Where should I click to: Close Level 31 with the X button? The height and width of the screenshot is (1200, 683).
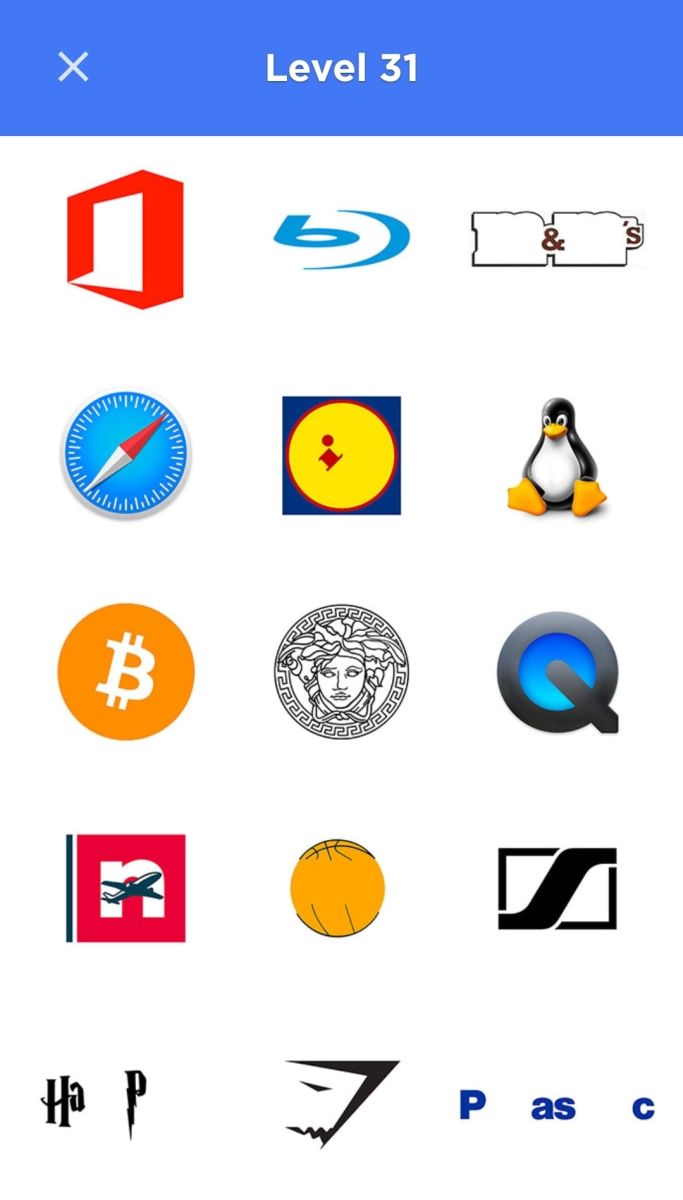coord(73,67)
